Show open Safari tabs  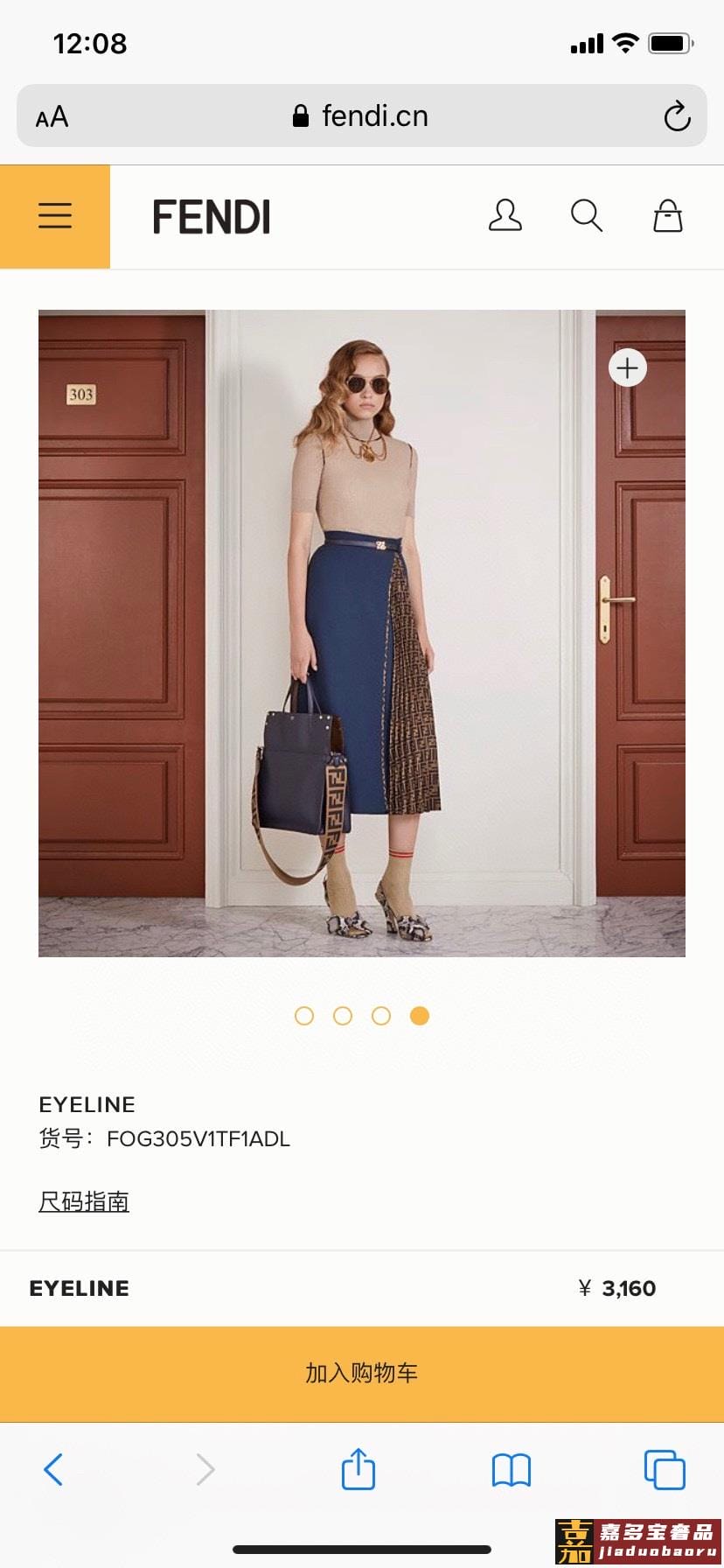coord(664,1469)
